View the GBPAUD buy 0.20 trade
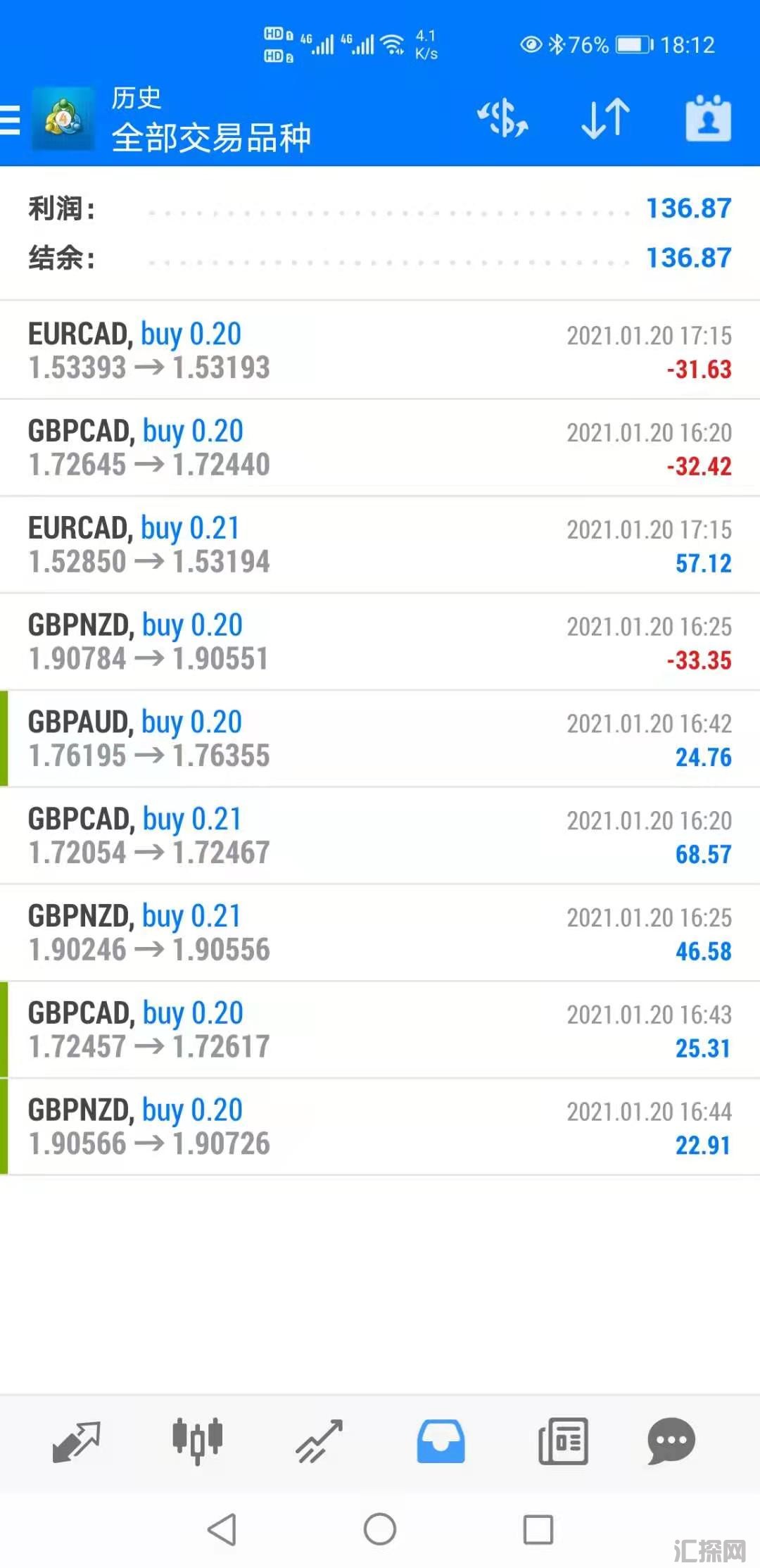The width and height of the screenshot is (760, 1568). [380, 739]
